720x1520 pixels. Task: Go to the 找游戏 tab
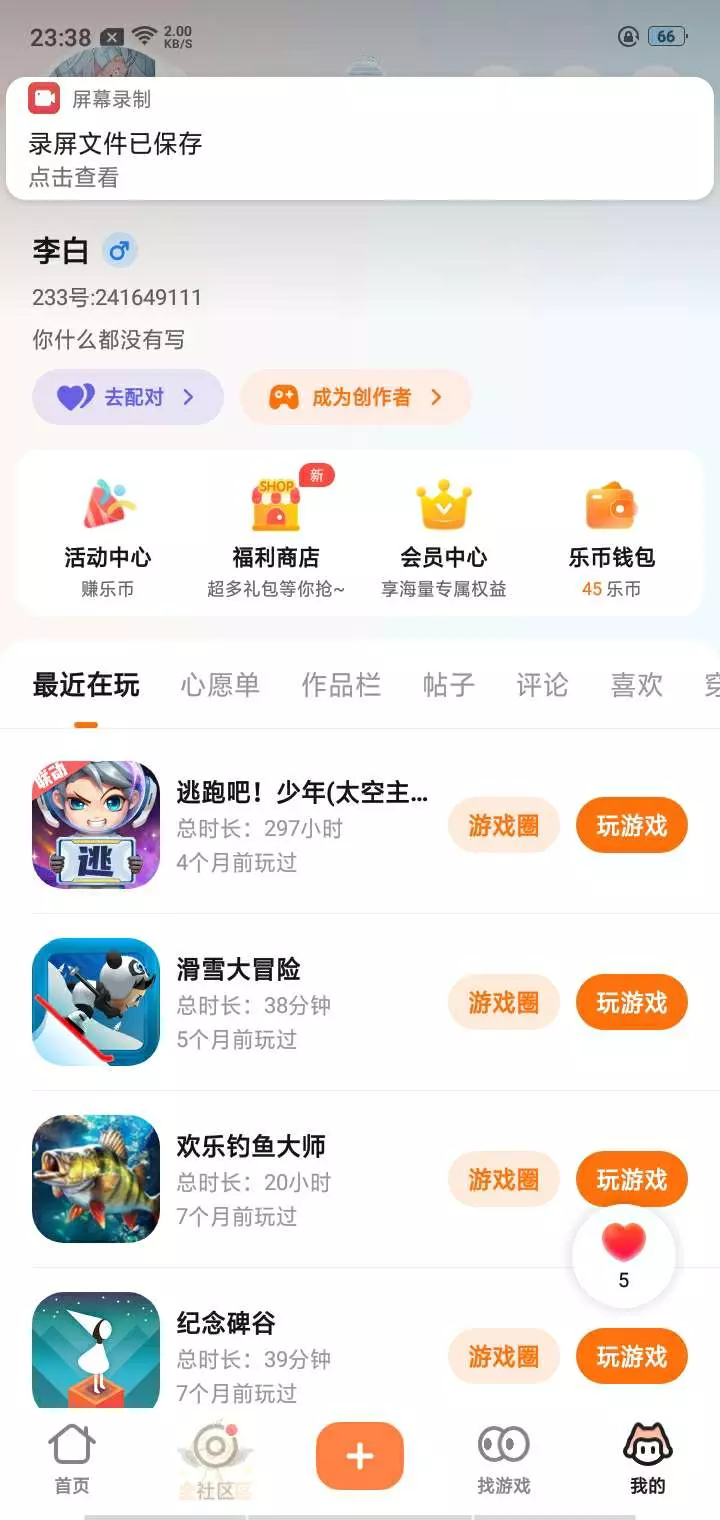(x=504, y=1458)
